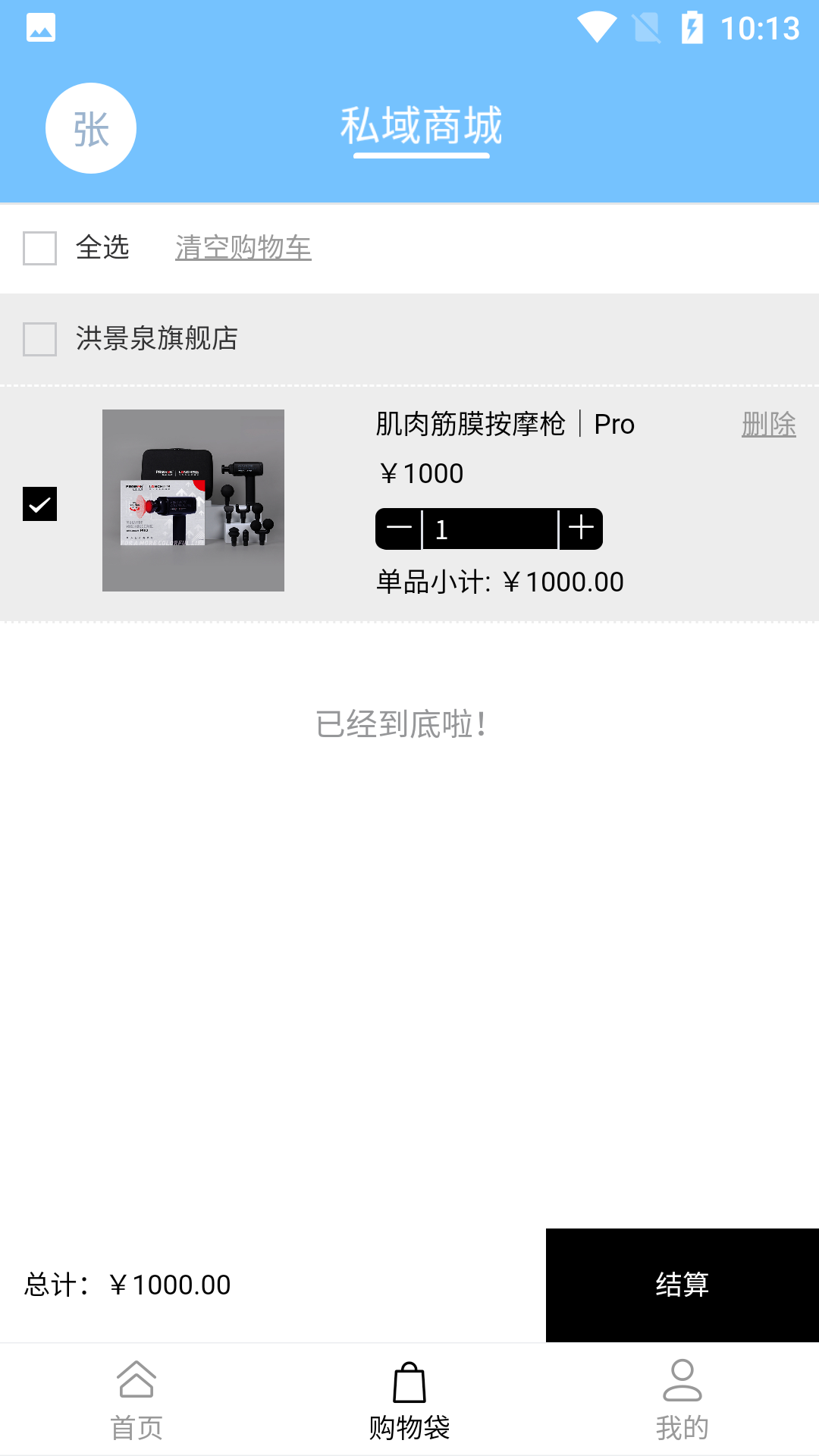Go to the 我的 profile tab

682,1400
